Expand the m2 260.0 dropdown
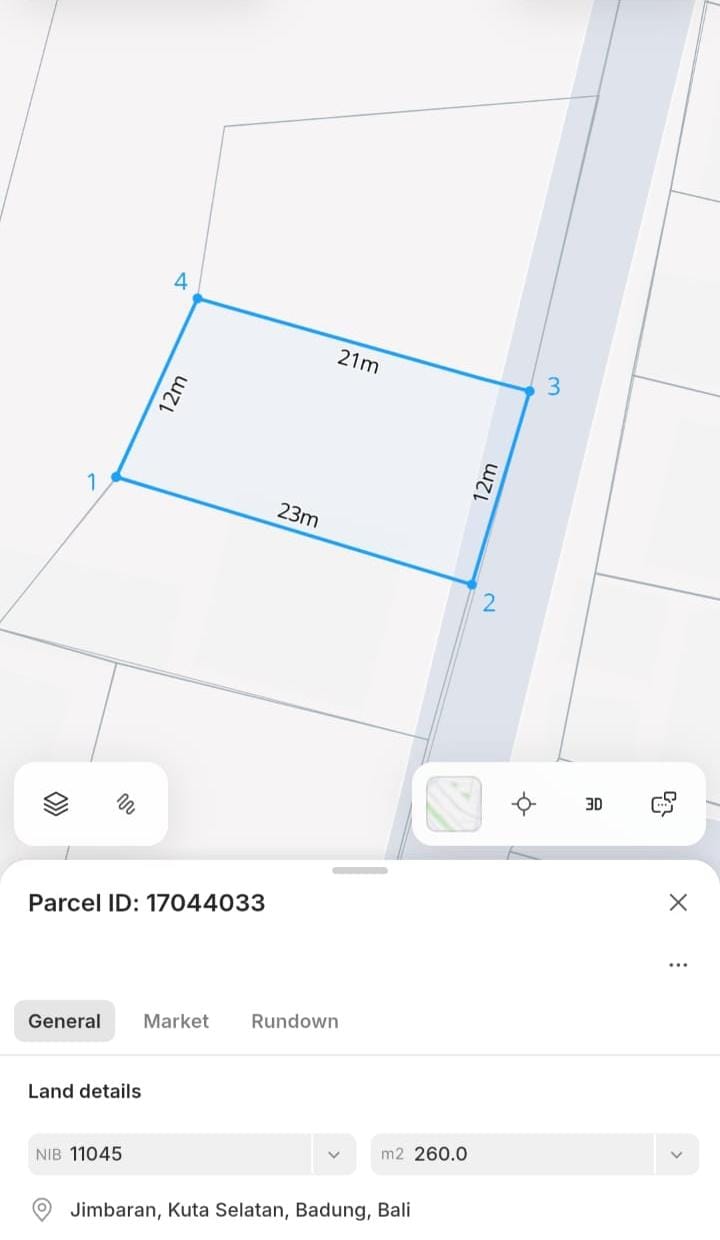The image size is (720, 1240). [x=677, y=1154]
